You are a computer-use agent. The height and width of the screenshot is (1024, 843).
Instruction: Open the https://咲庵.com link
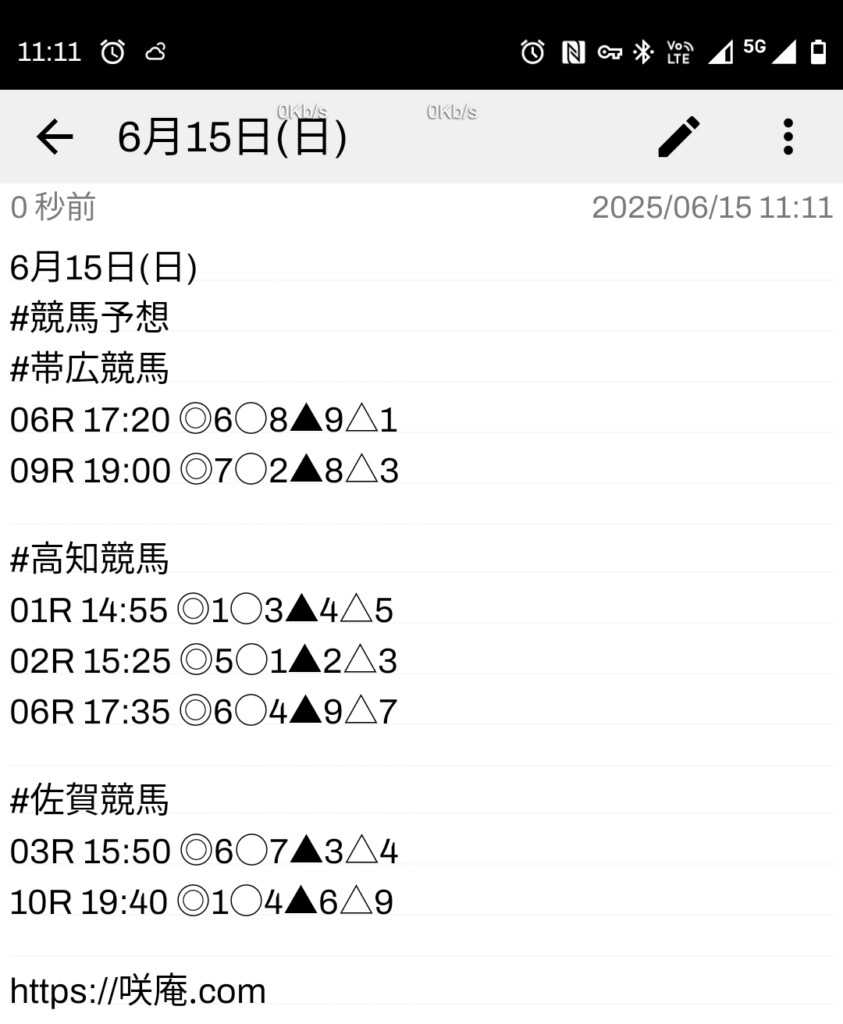(138, 991)
